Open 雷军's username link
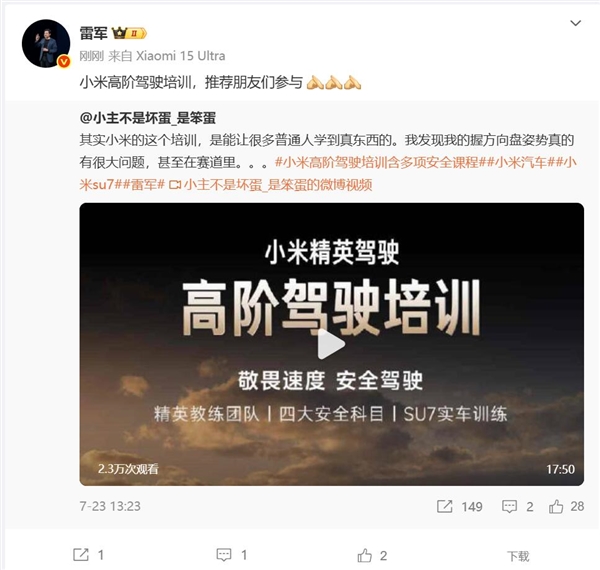 click(x=95, y=33)
